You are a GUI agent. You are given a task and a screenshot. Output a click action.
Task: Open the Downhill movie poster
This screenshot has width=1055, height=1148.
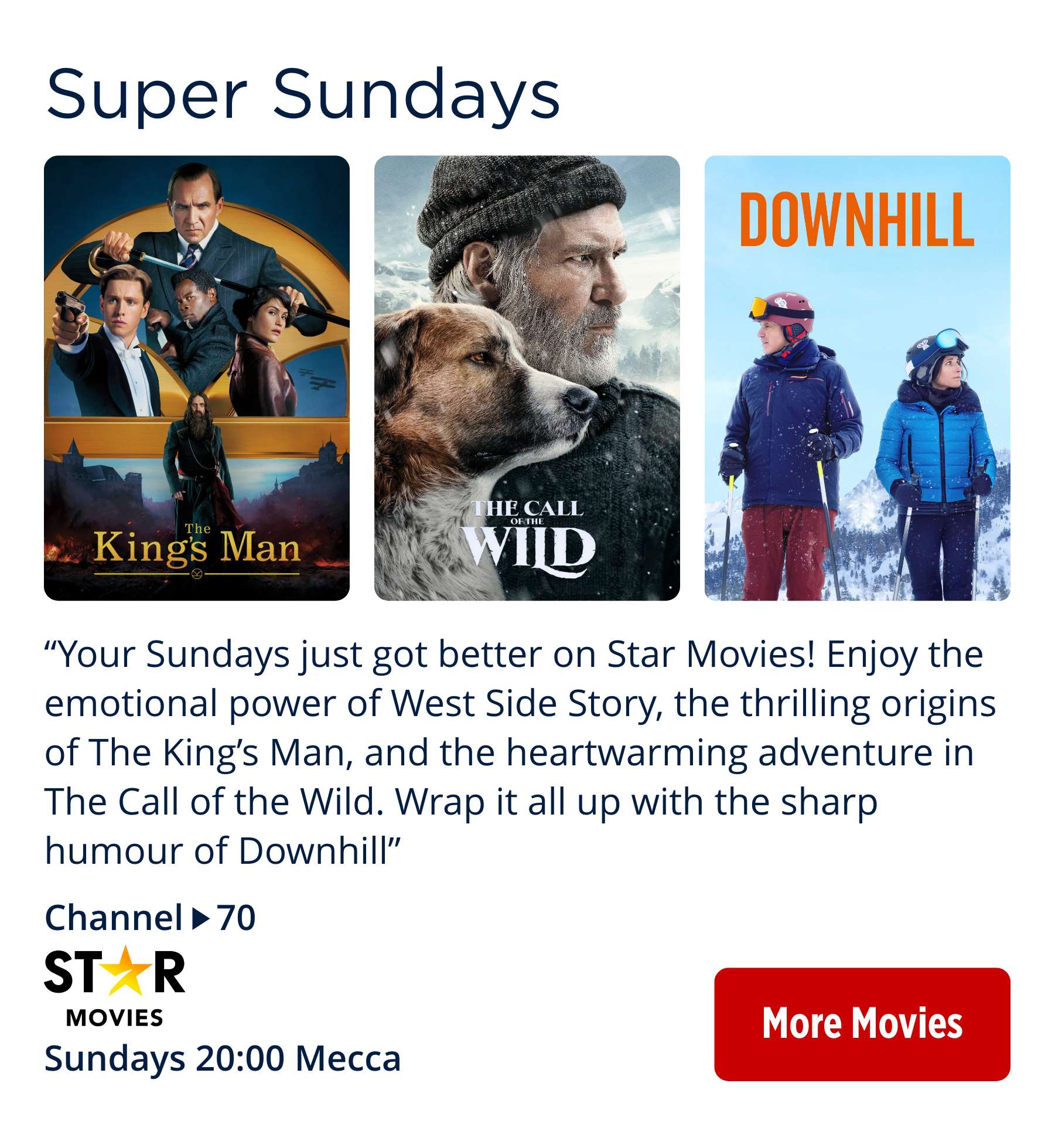(857, 377)
